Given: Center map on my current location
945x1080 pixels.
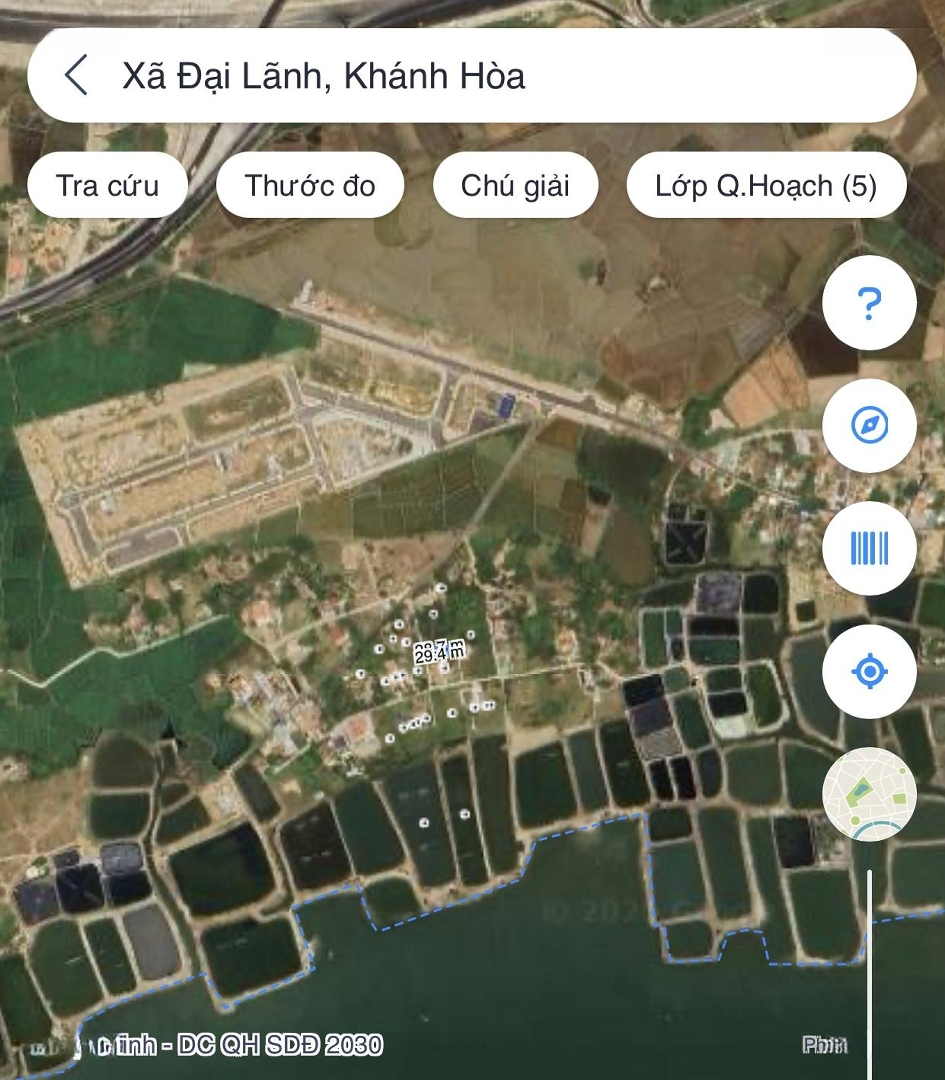Looking at the screenshot, I should click(869, 671).
